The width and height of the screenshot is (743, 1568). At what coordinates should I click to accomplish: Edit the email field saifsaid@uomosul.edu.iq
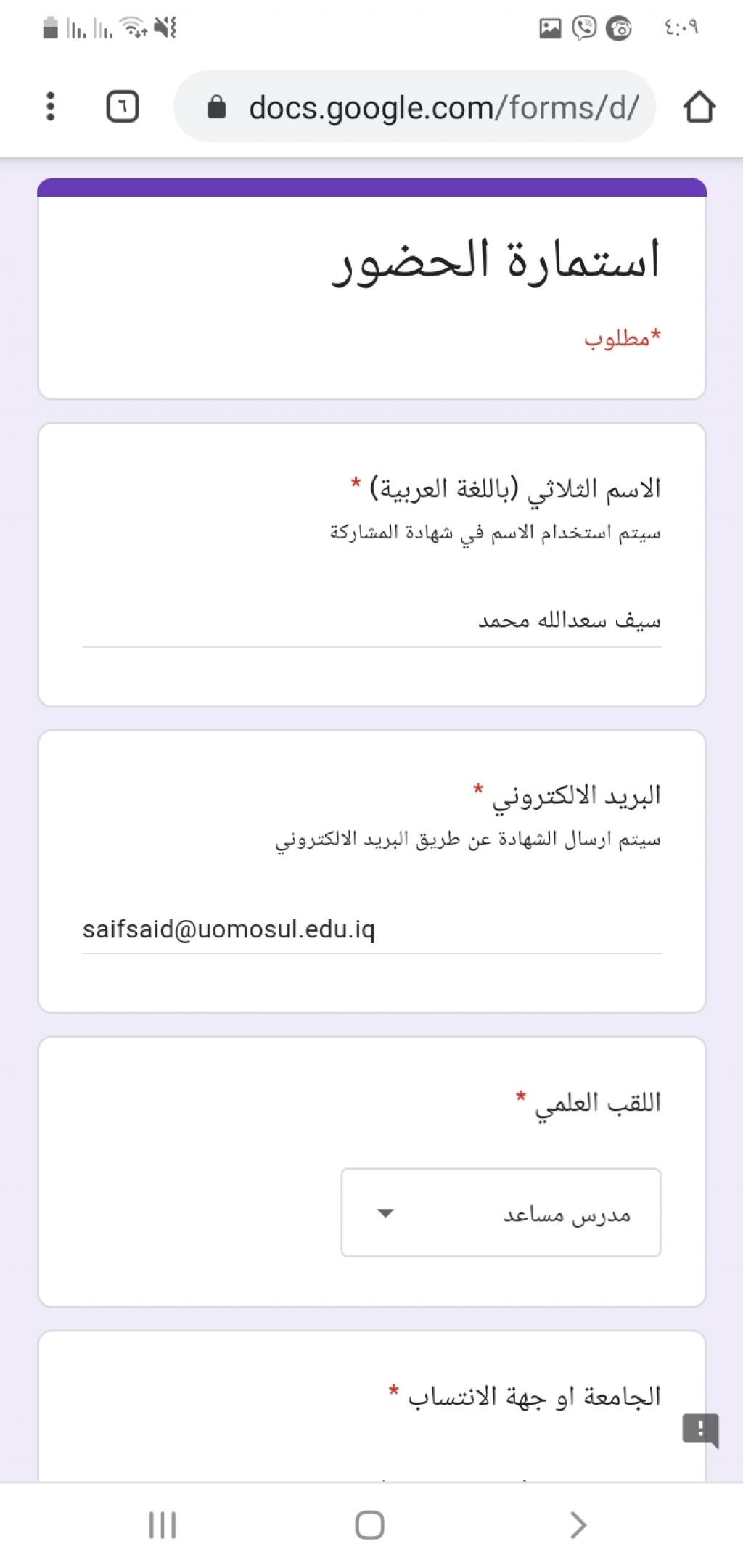tap(371, 929)
